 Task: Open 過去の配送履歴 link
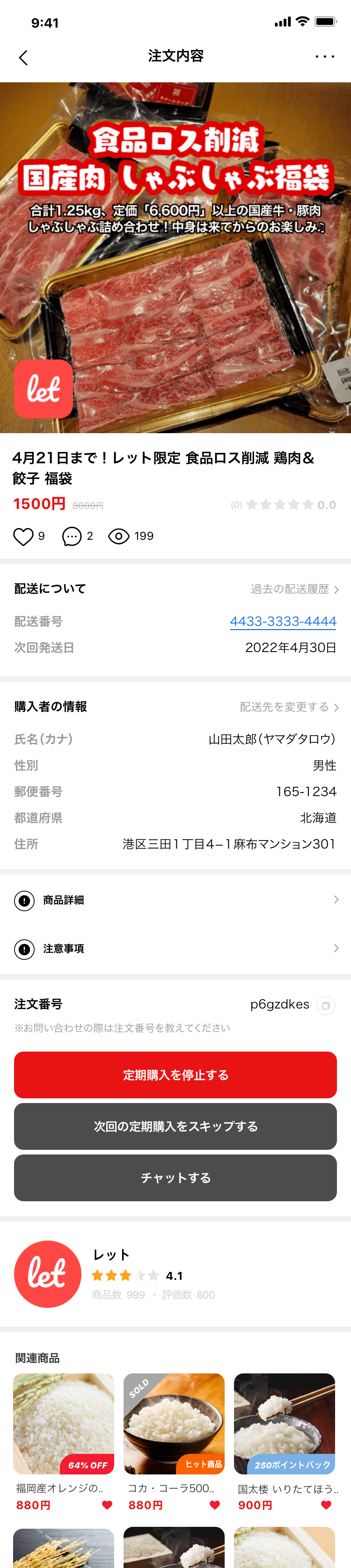tap(295, 589)
